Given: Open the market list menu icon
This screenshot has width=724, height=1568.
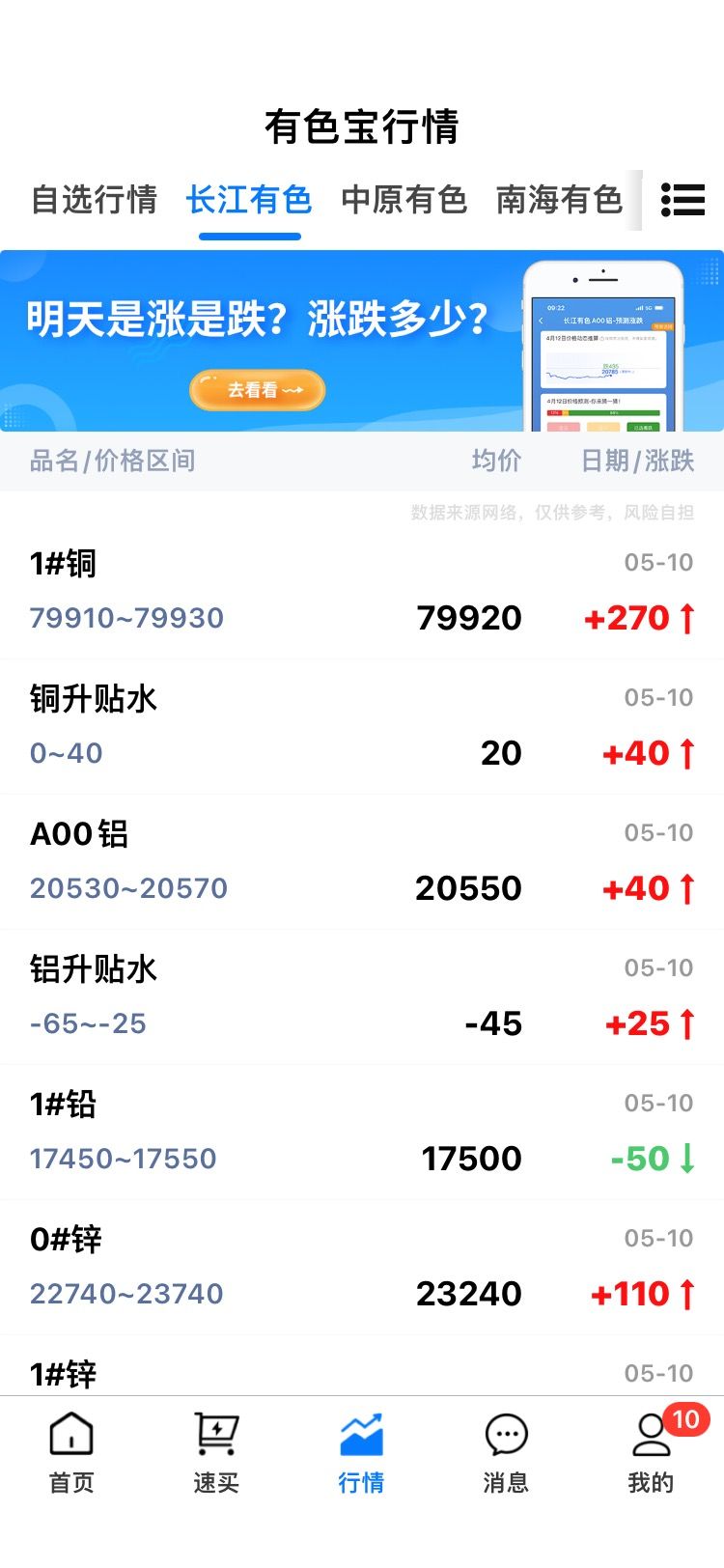Looking at the screenshot, I should click(682, 200).
